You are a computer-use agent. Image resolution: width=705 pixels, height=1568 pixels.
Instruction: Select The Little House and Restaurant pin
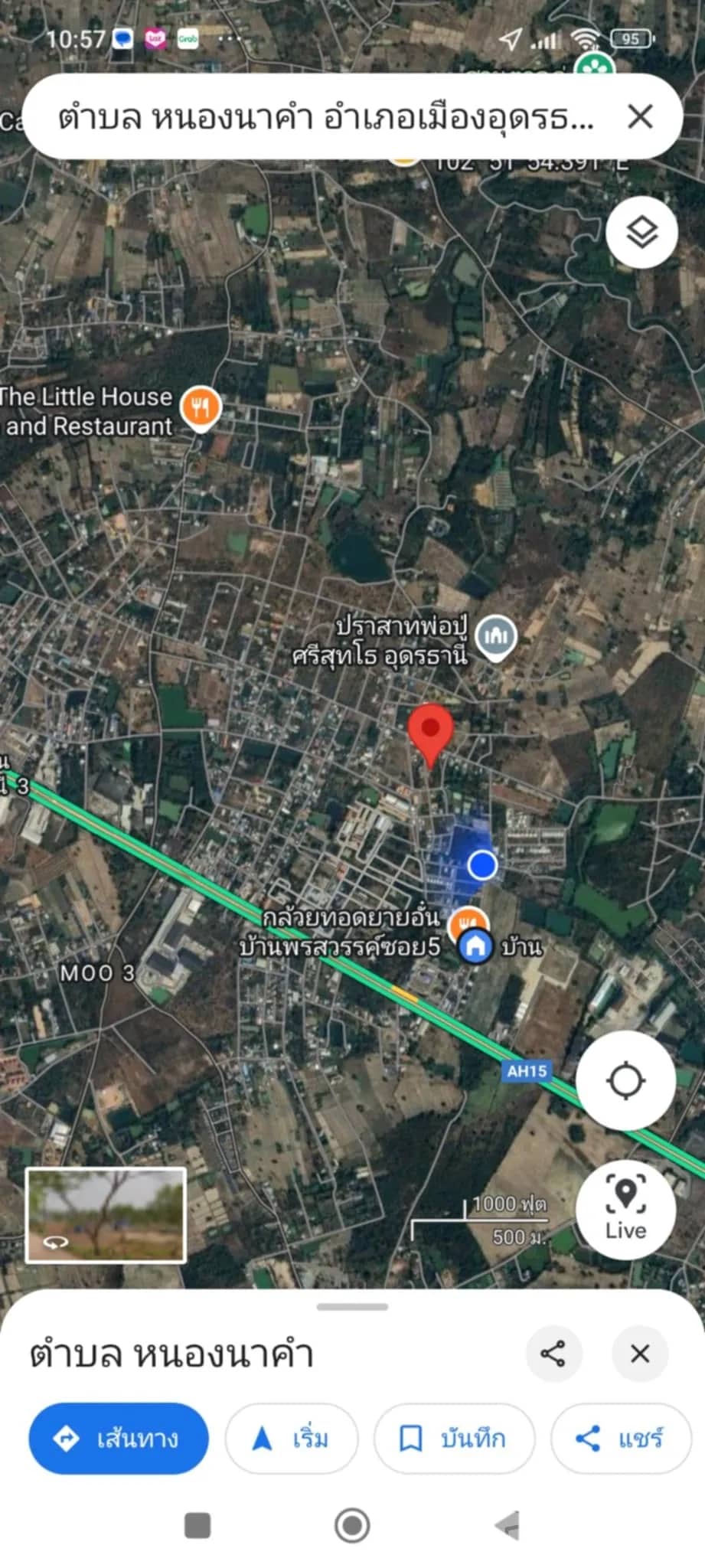201,407
